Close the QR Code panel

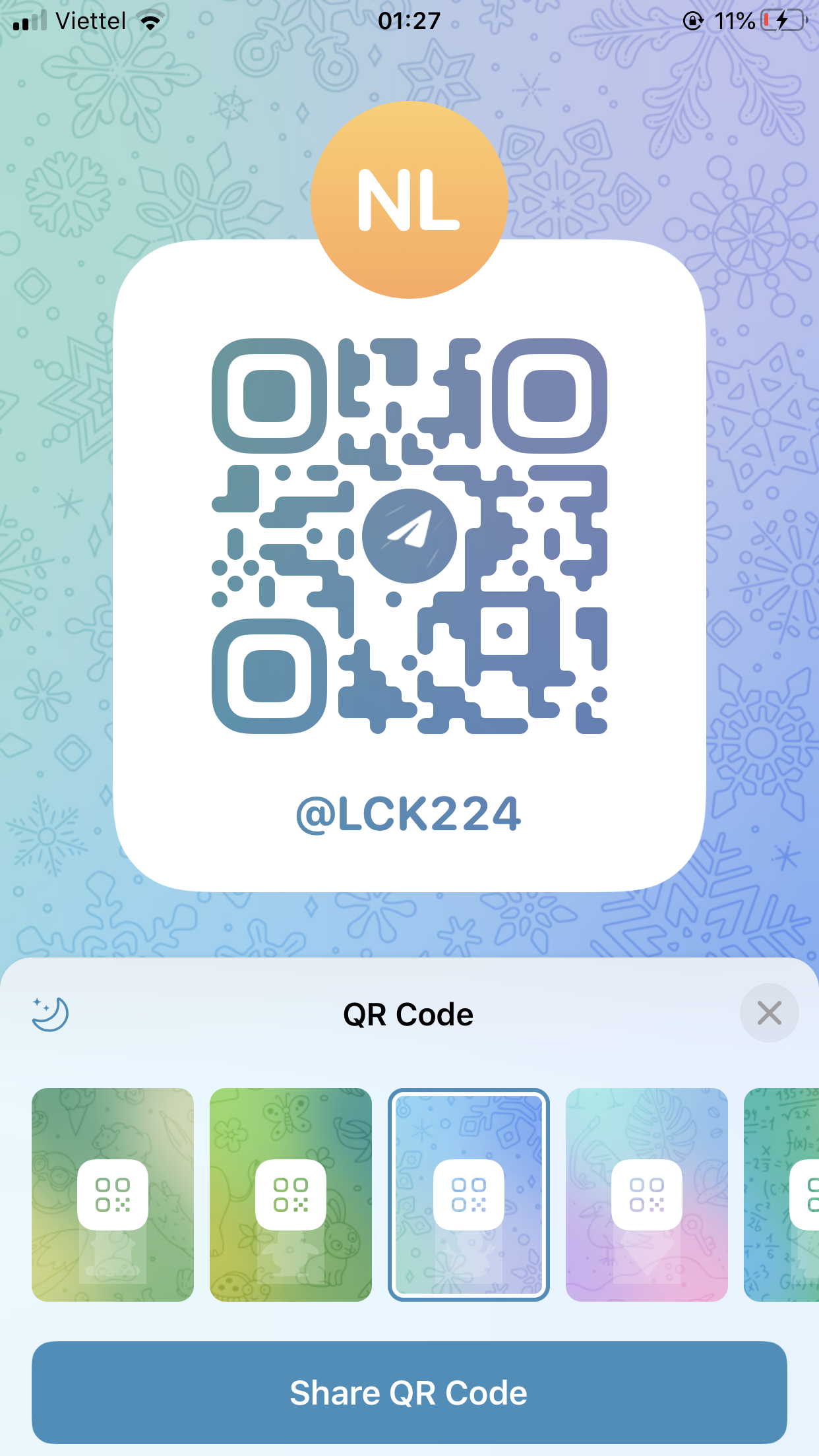point(769,1013)
